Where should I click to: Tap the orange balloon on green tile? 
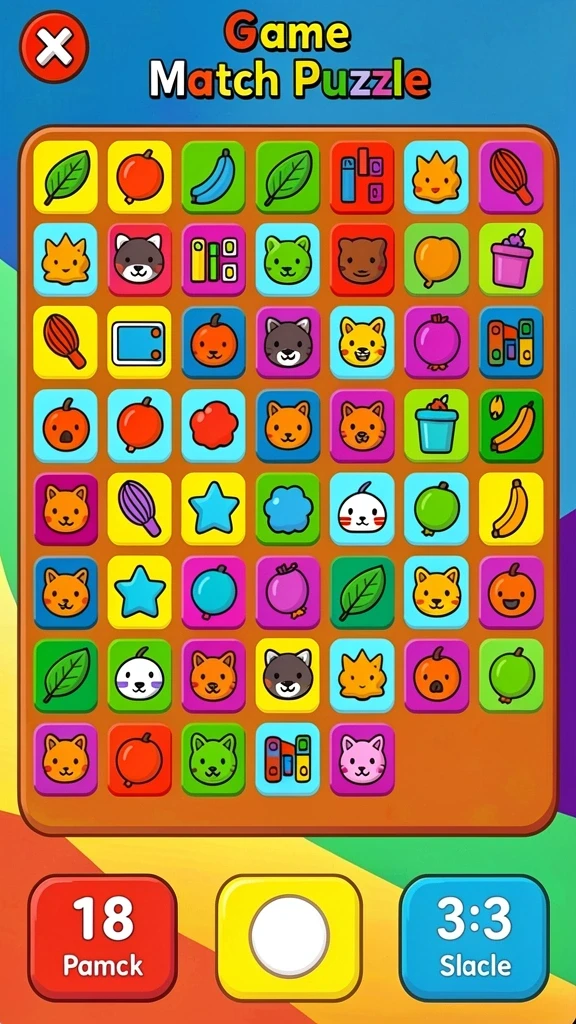436,260
